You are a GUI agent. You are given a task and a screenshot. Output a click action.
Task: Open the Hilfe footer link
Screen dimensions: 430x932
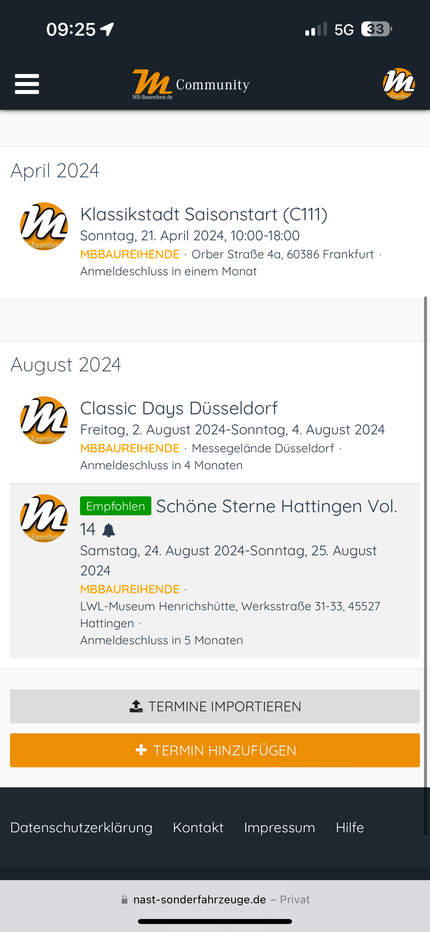pos(350,827)
